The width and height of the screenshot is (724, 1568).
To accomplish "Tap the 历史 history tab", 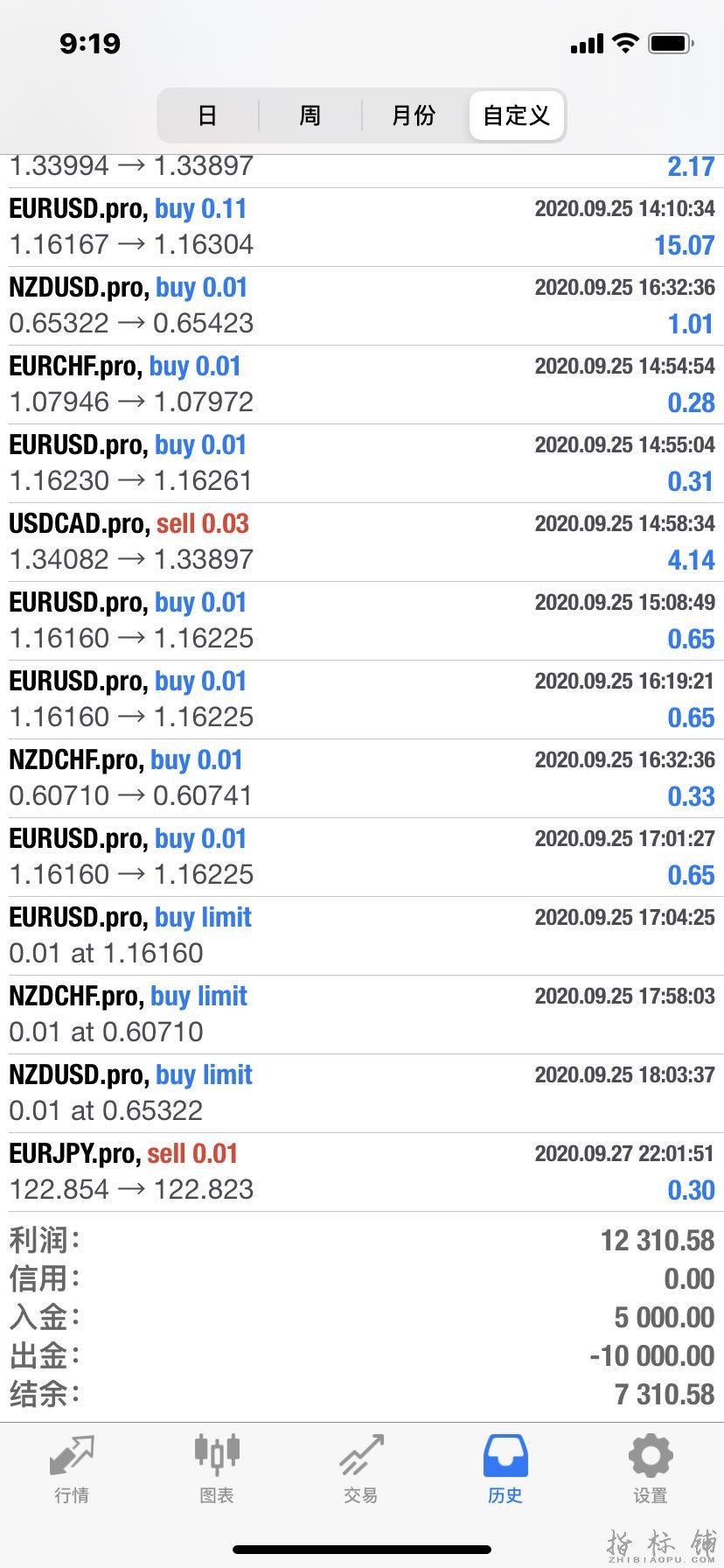I will tap(505, 1469).
